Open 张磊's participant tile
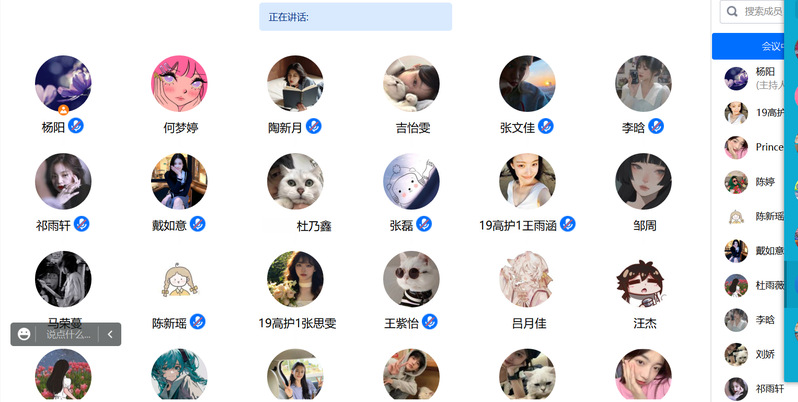This screenshot has height=402, width=798. (x=412, y=182)
